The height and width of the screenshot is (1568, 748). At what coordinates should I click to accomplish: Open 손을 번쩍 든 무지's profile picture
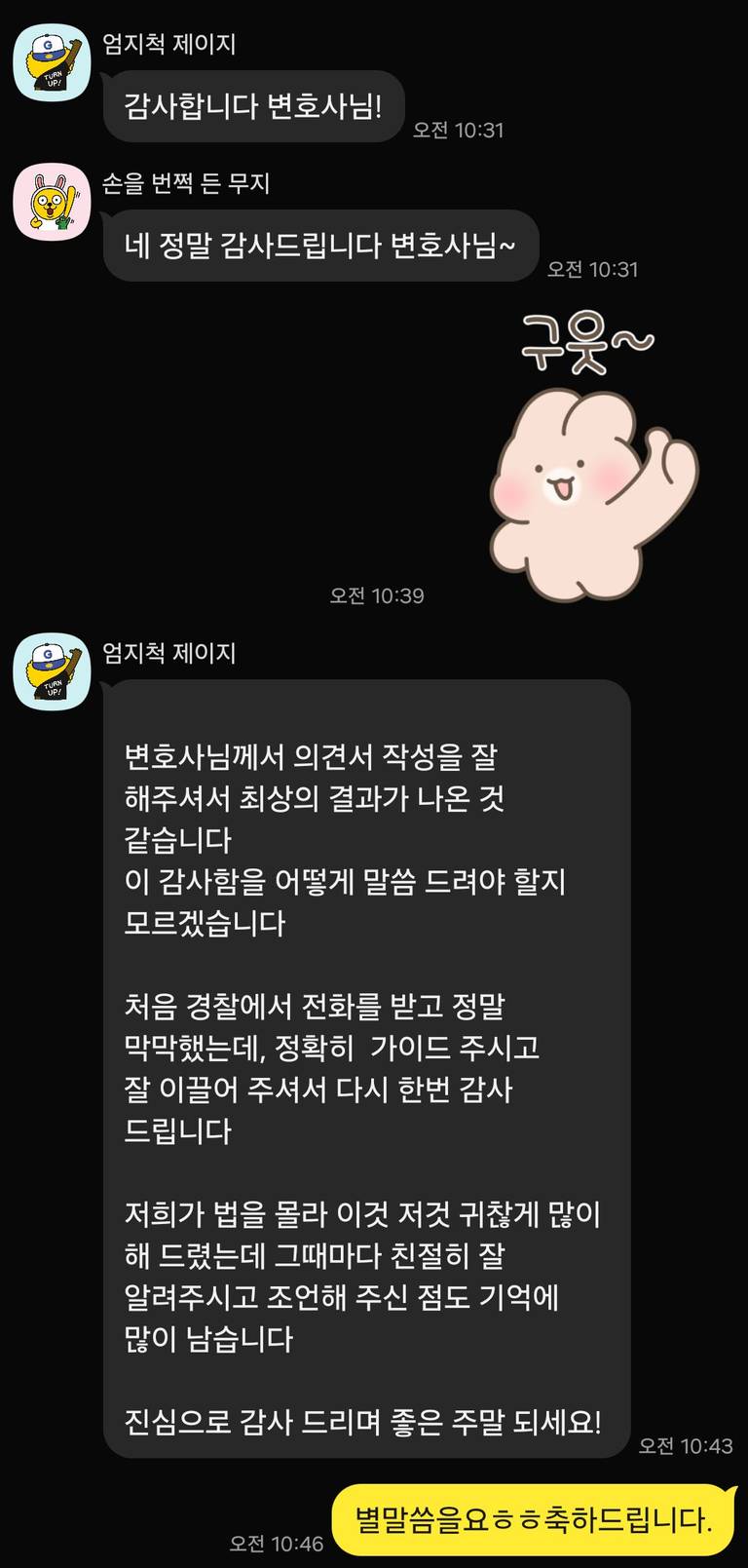52,202
